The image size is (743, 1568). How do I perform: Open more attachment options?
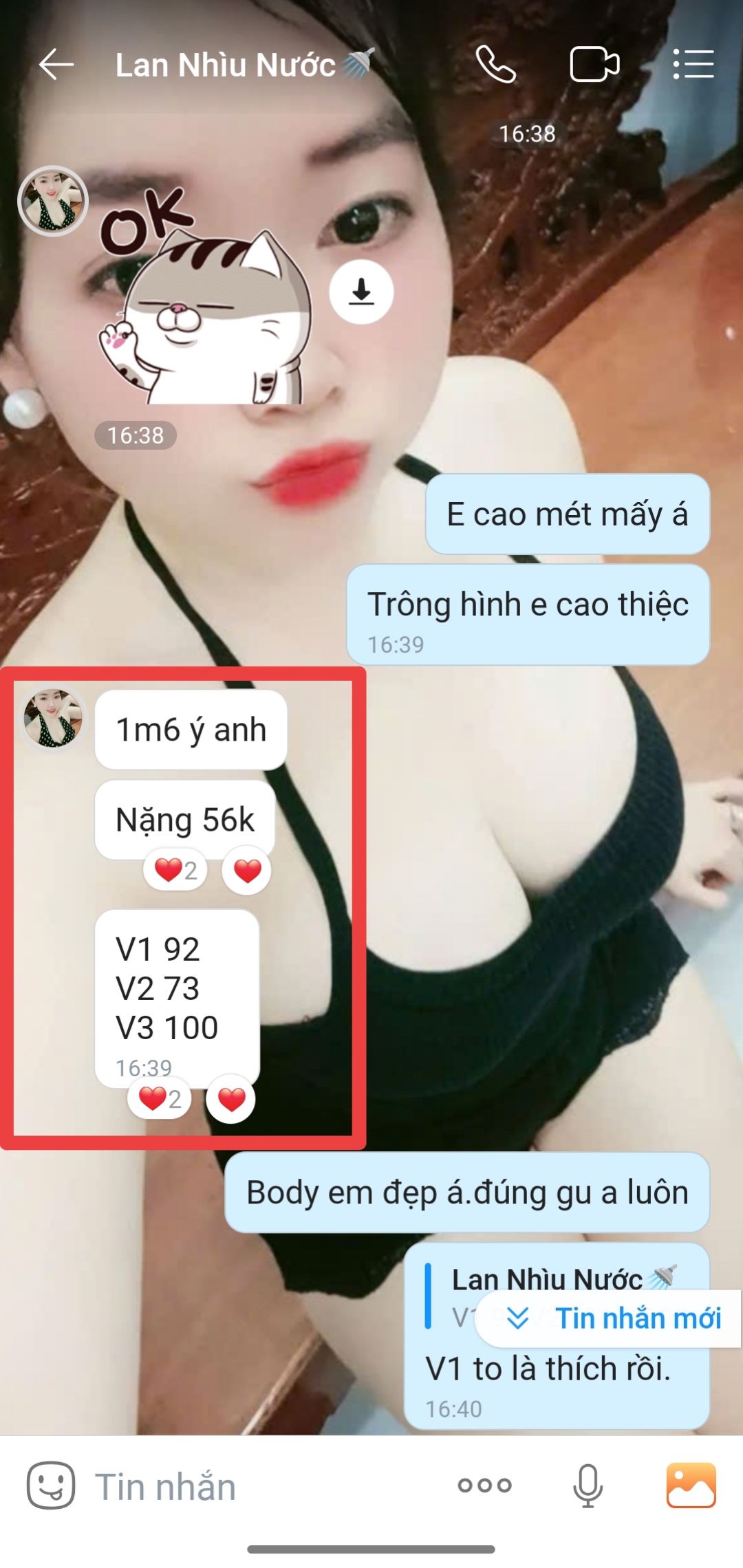click(x=485, y=1485)
